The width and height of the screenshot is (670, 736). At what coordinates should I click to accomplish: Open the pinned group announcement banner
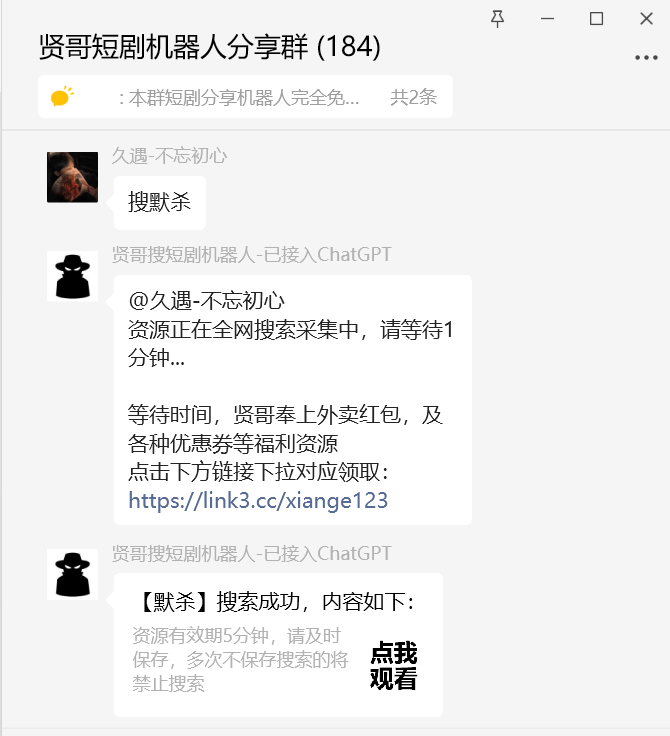[x=245, y=97]
